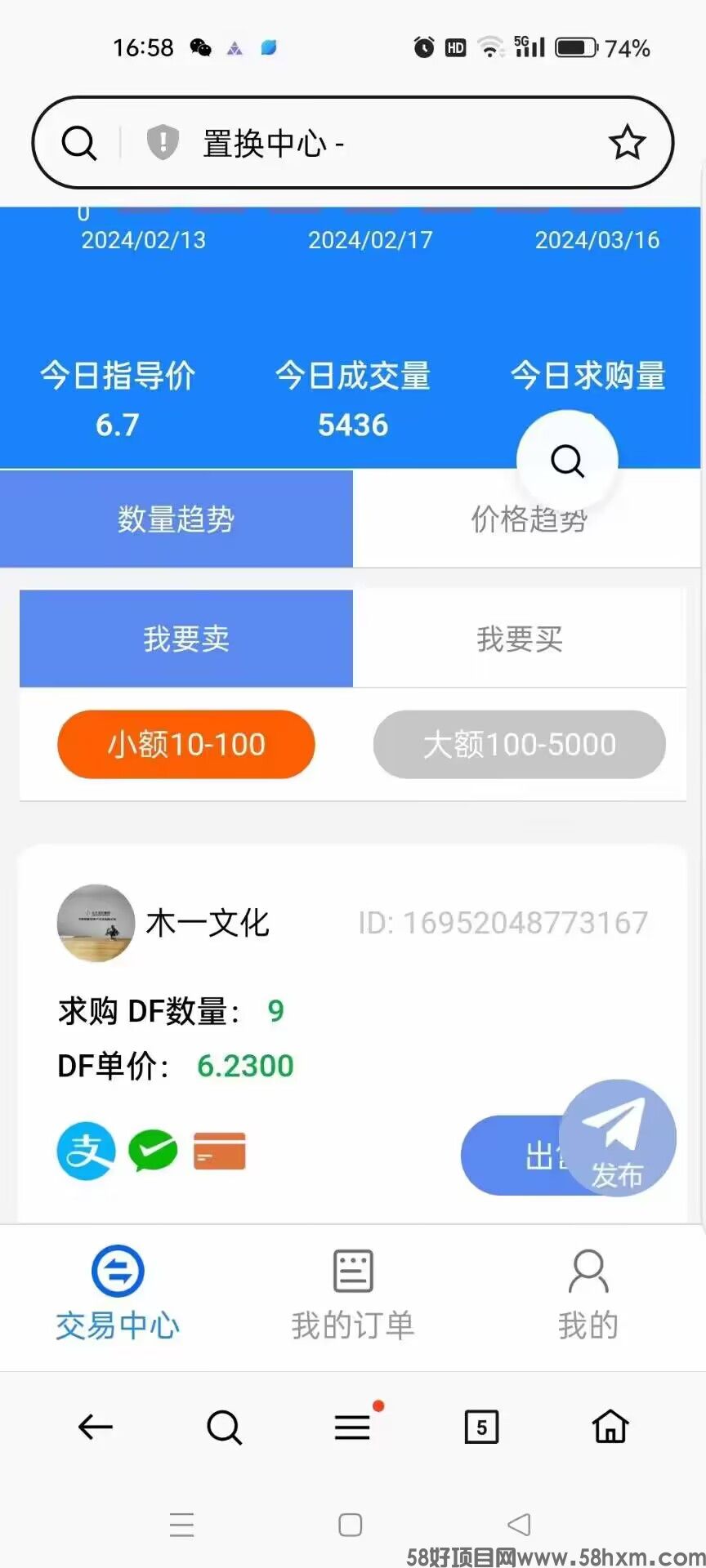Choose the 小额10-100 filter
706x1568 pixels.
click(186, 744)
